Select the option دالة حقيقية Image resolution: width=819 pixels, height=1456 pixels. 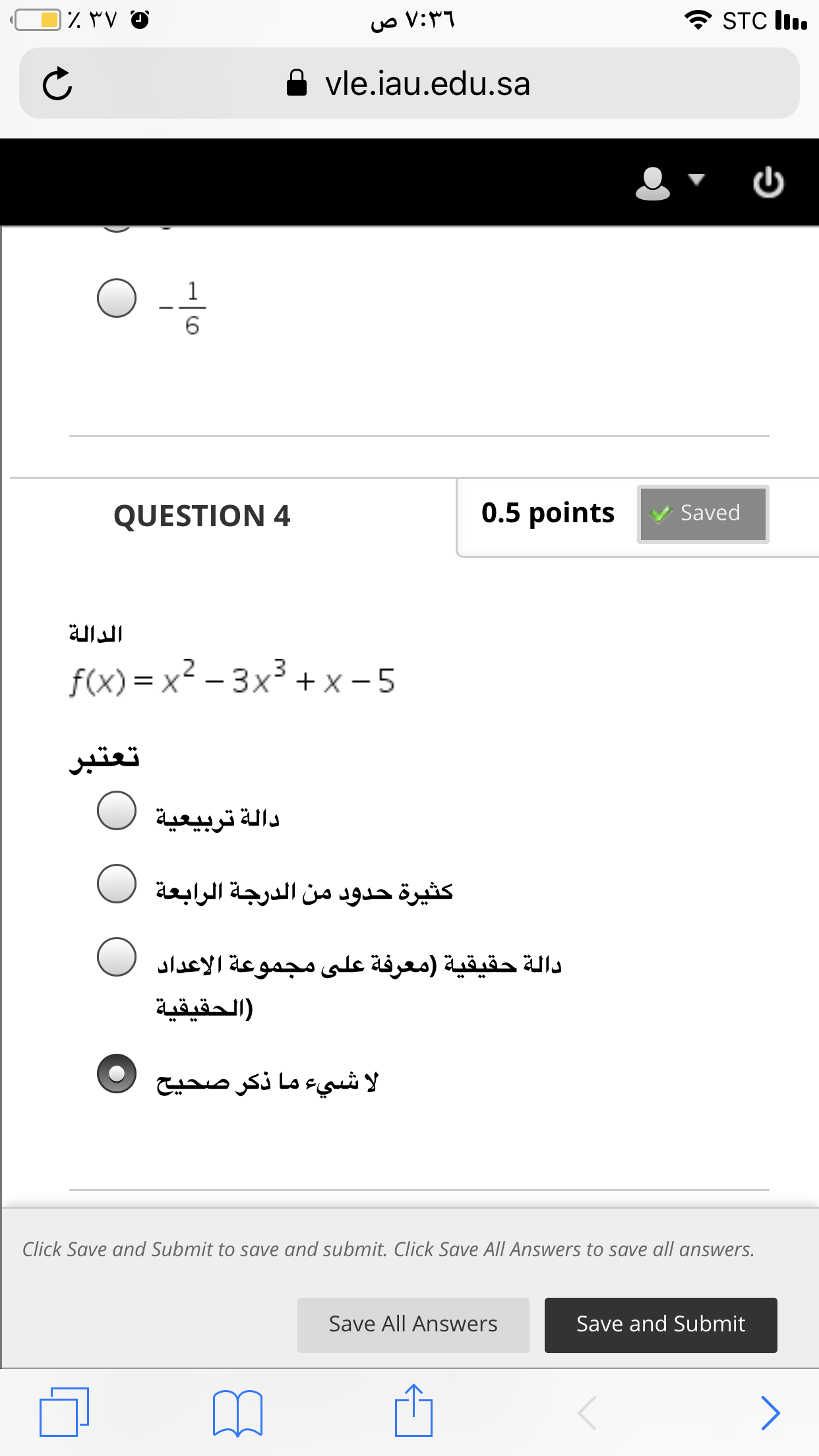coord(117,957)
